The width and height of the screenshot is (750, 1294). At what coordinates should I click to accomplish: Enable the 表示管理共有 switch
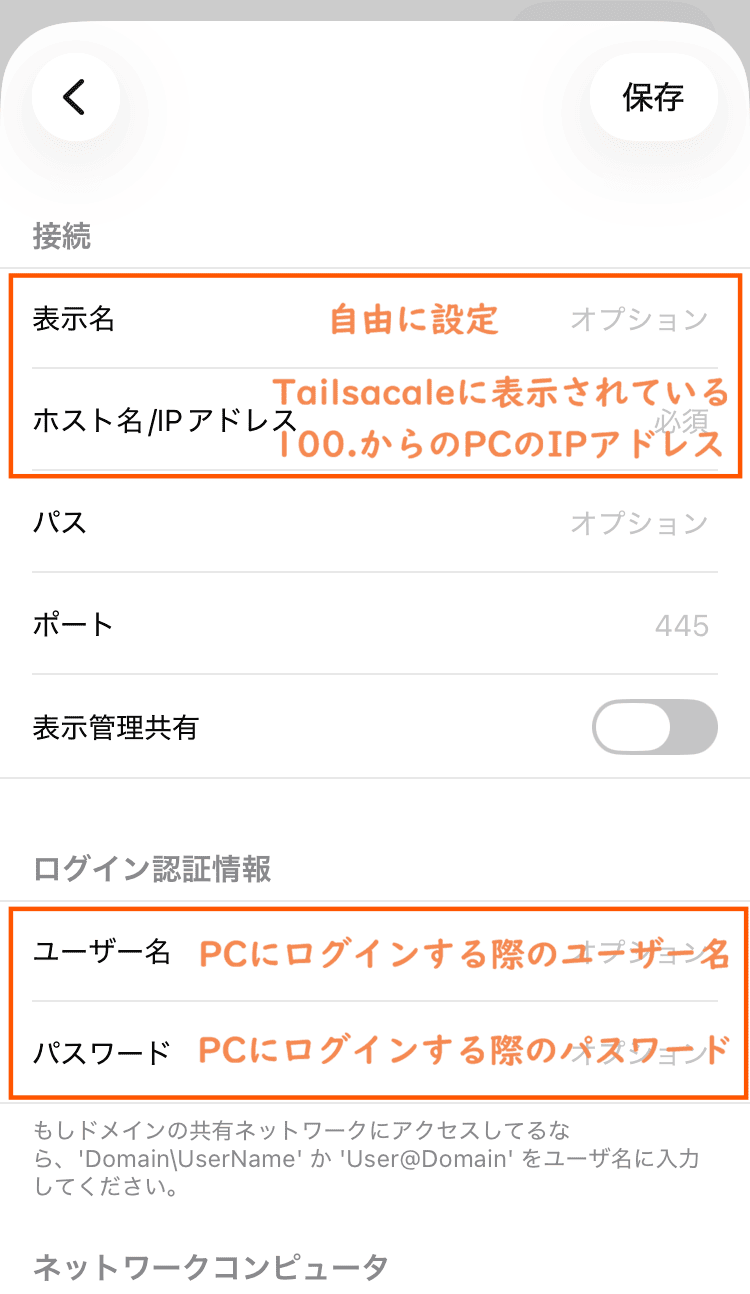[x=655, y=727]
